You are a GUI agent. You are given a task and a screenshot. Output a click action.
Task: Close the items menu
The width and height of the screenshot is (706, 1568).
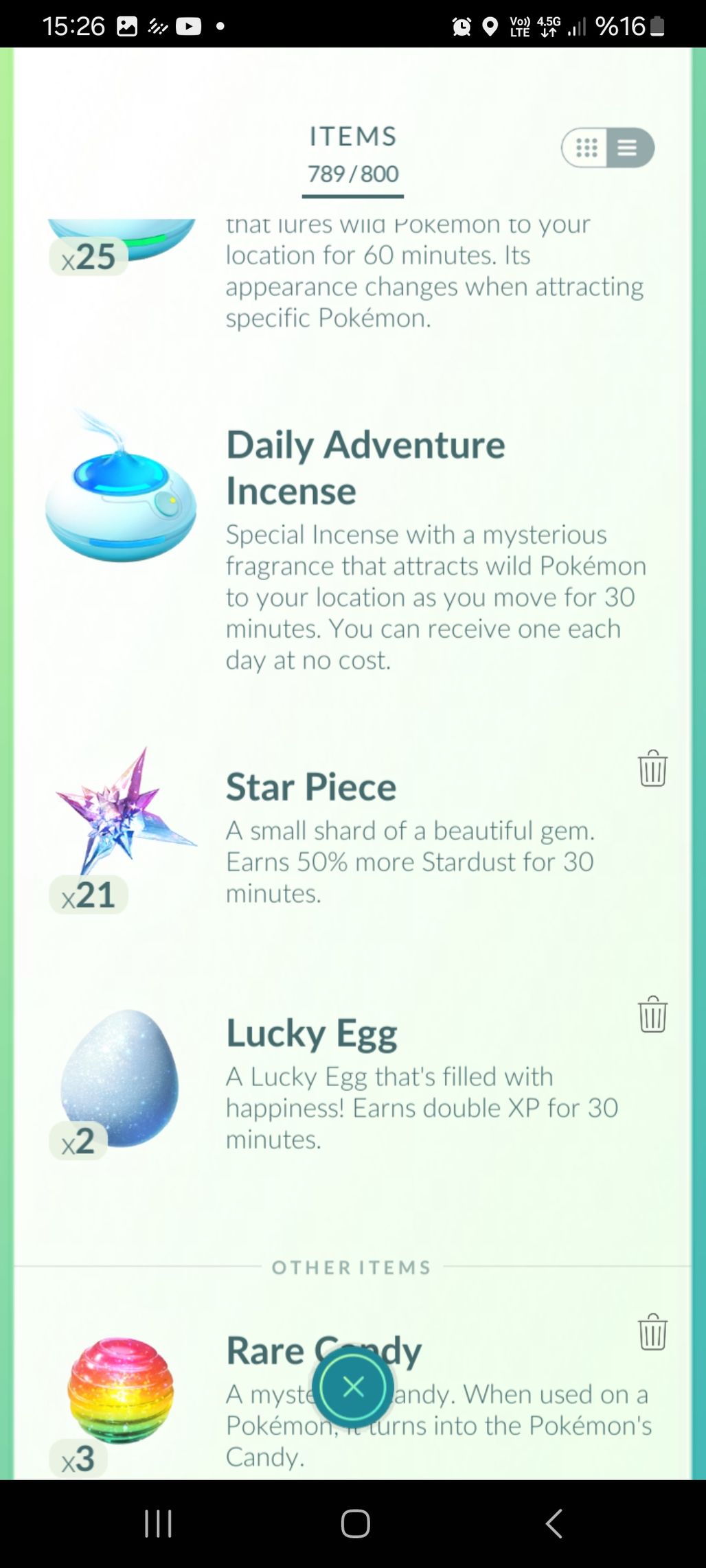(353, 1387)
